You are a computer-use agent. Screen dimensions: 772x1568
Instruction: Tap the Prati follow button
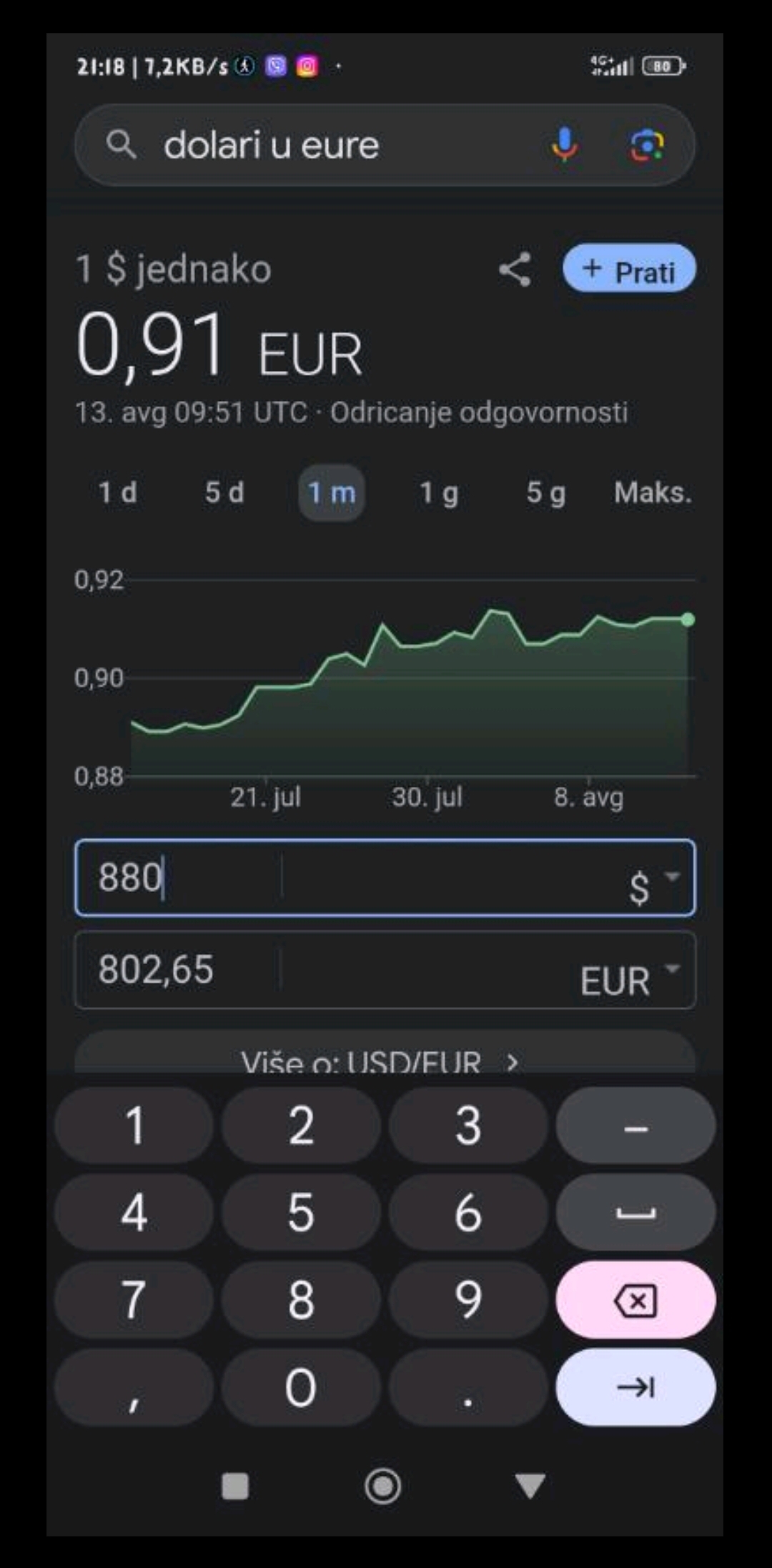(628, 270)
